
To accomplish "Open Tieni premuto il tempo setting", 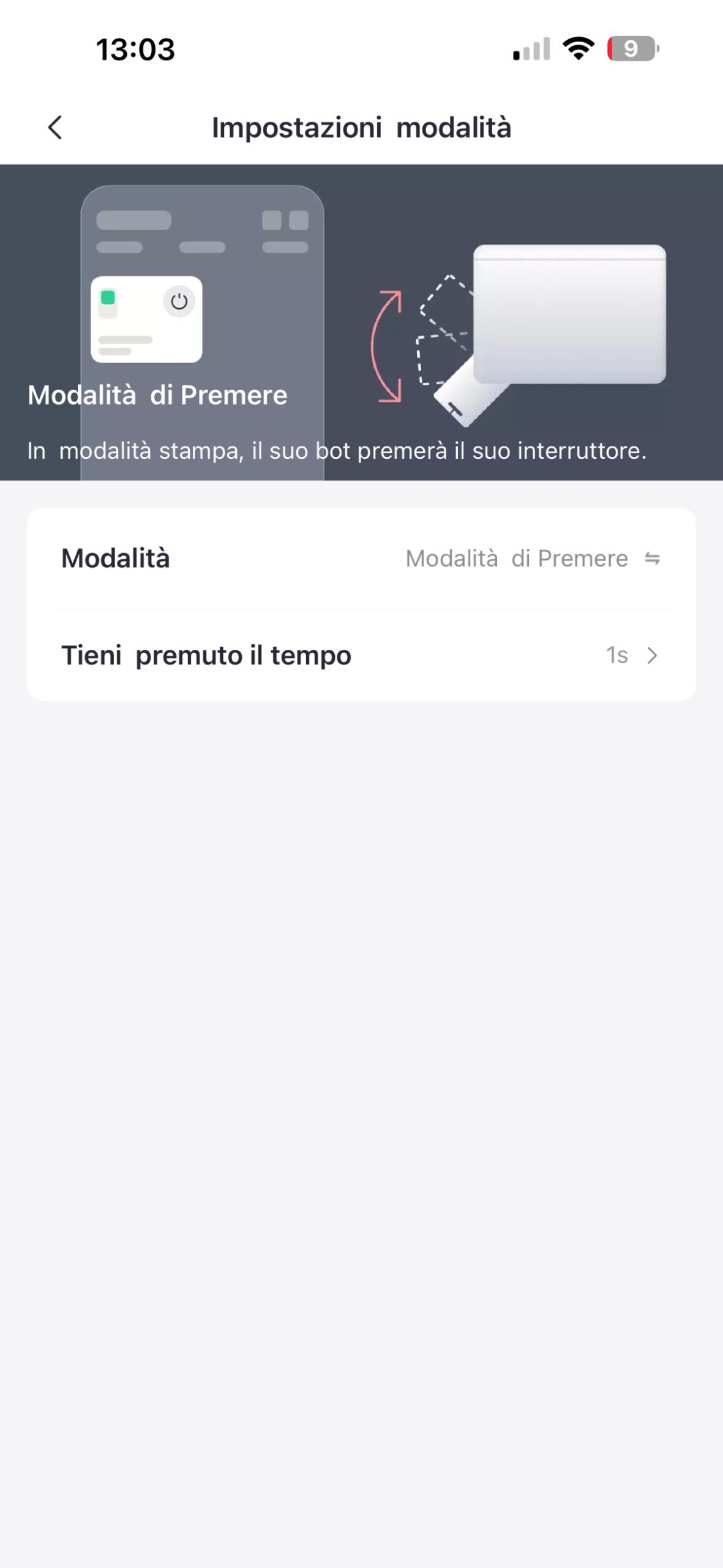I will [x=361, y=655].
